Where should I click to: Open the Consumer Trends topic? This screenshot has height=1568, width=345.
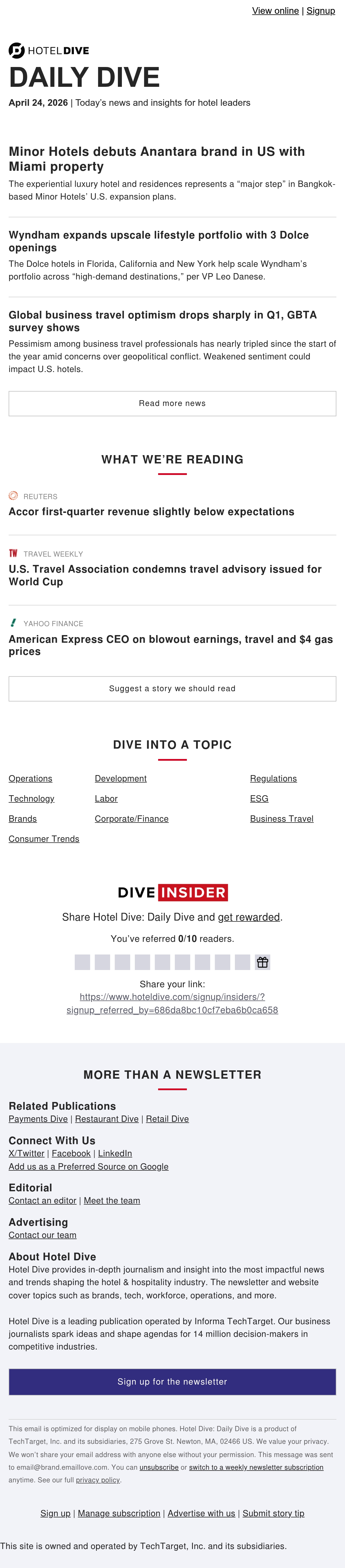(x=44, y=839)
